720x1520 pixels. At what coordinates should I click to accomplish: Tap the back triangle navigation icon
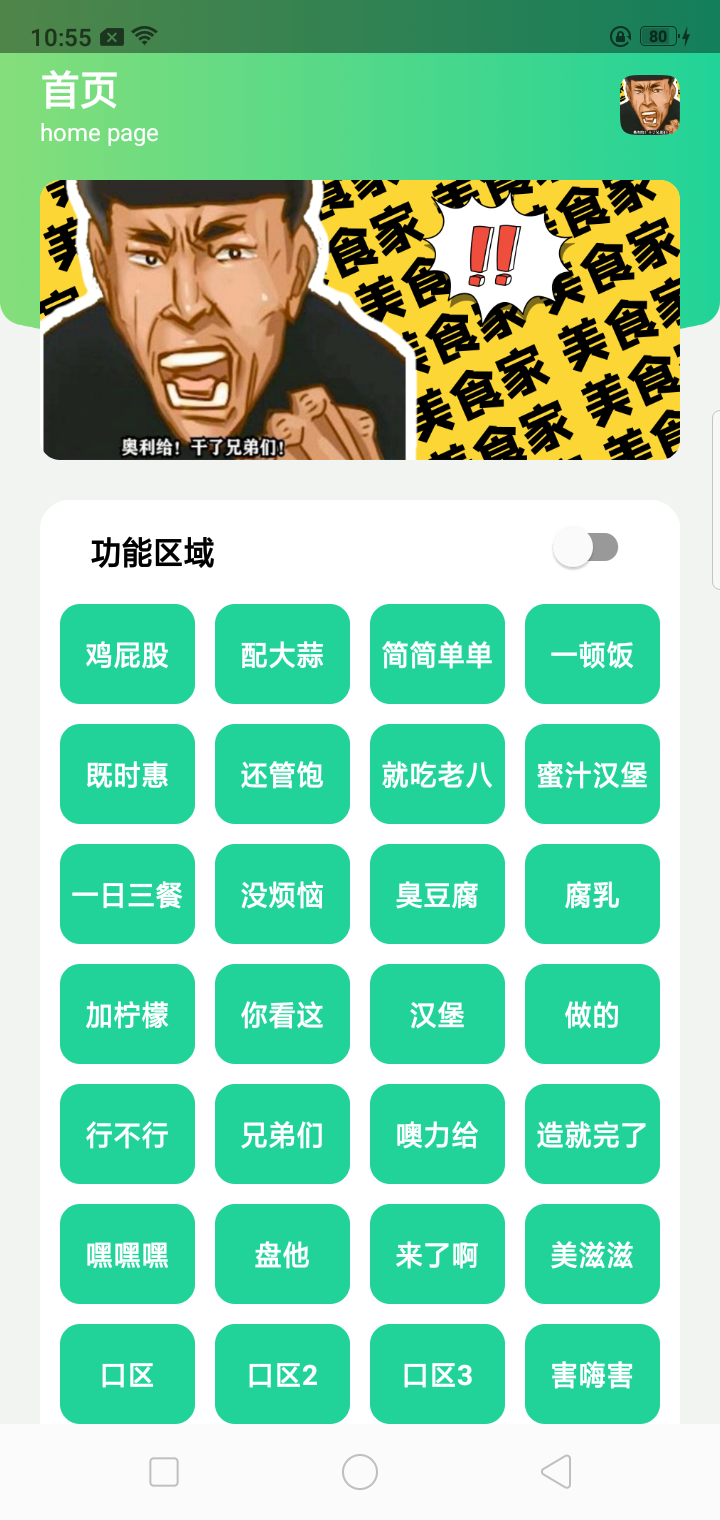556,1472
